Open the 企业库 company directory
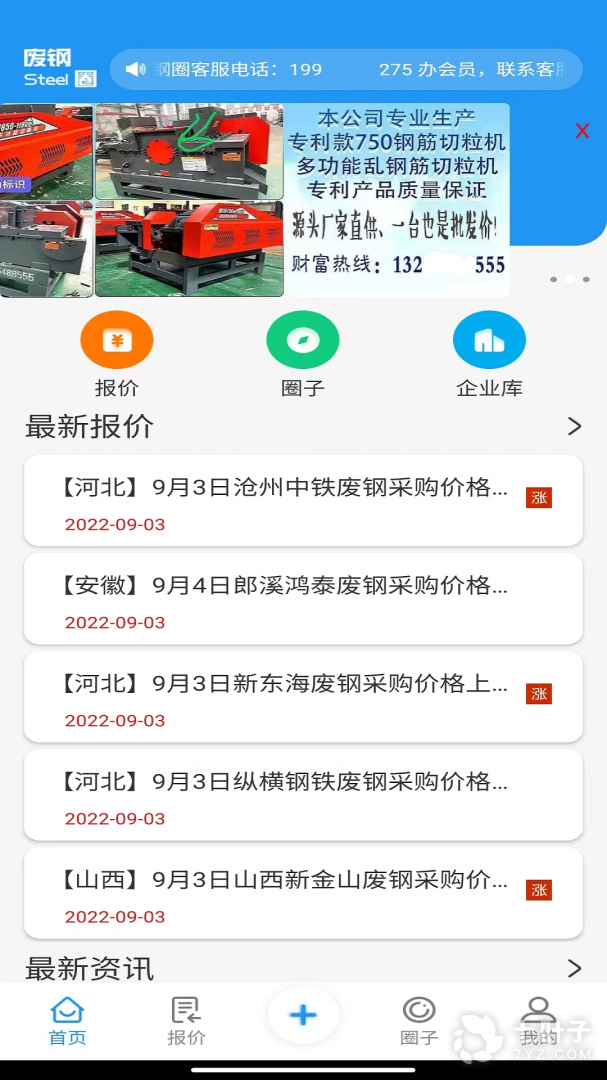 (489, 341)
